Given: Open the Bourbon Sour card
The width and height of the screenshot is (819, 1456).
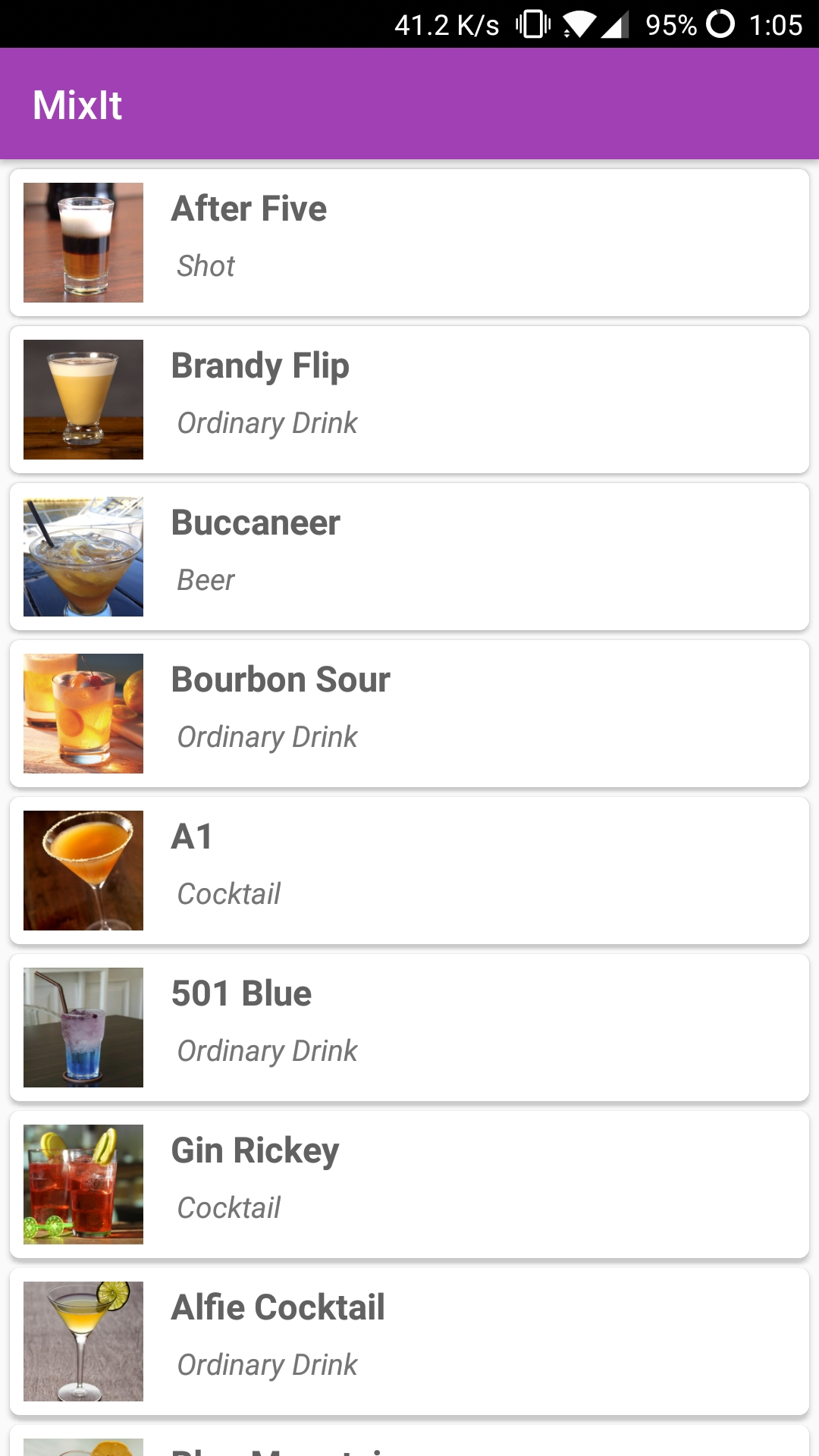Looking at the screenshot, I should point(409,714).
